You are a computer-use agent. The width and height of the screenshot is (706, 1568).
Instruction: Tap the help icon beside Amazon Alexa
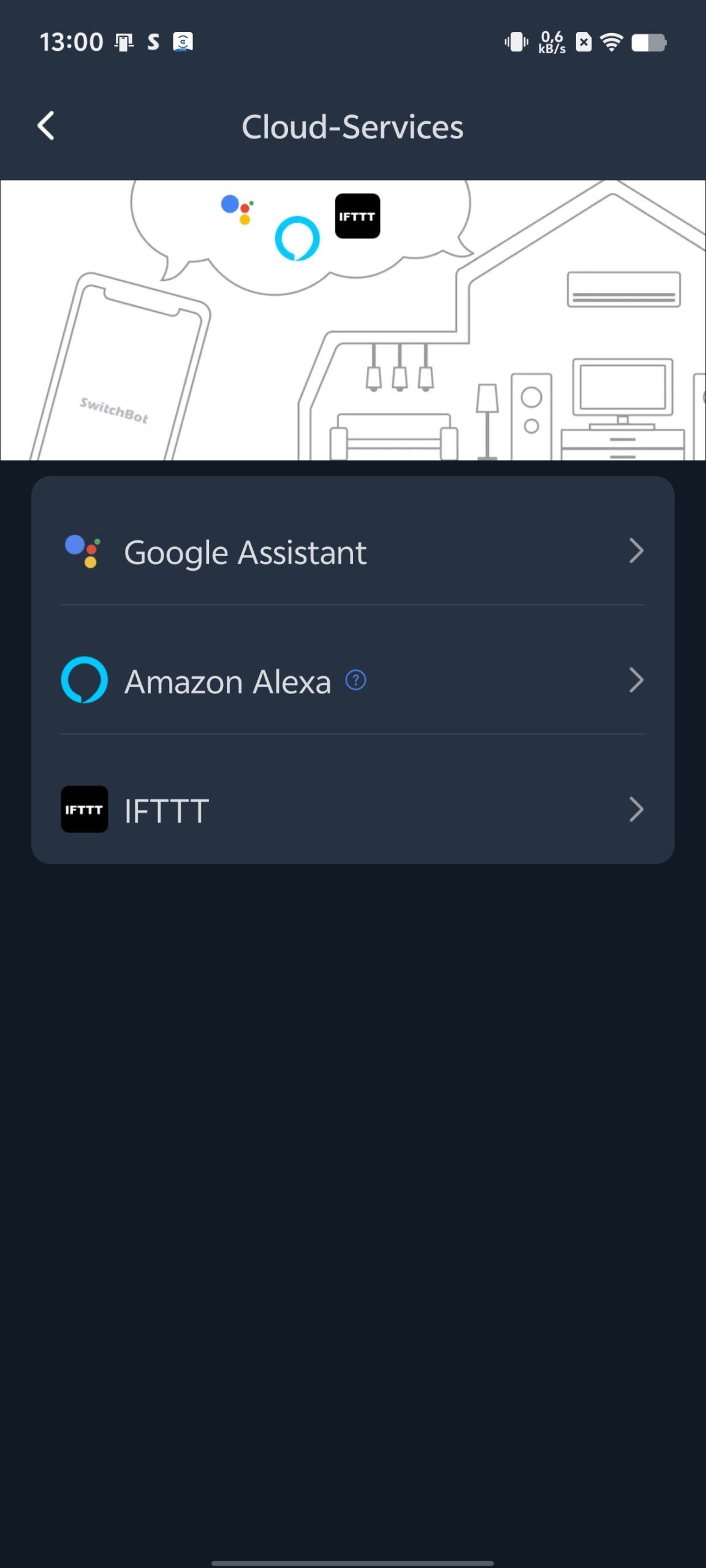tap(356, 680)
